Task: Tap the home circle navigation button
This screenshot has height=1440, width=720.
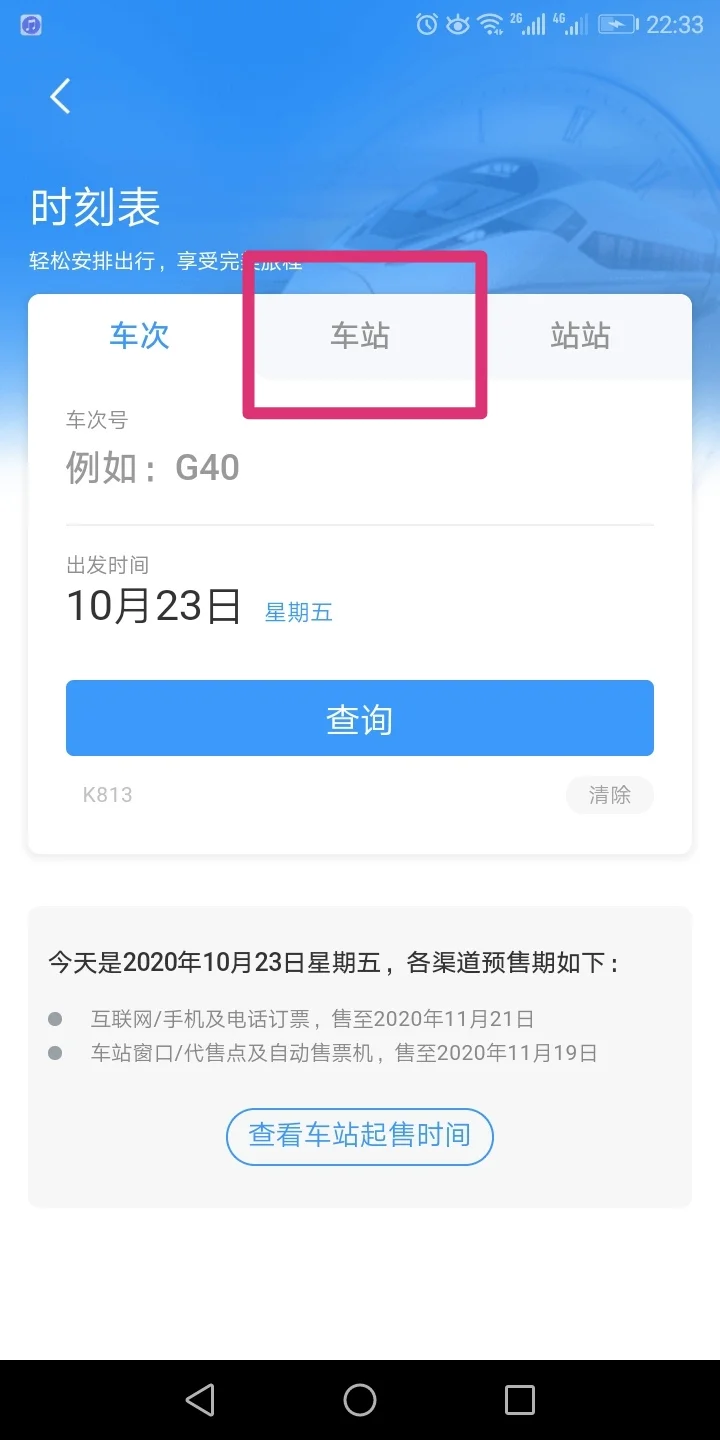Action: pos(360,1400)
